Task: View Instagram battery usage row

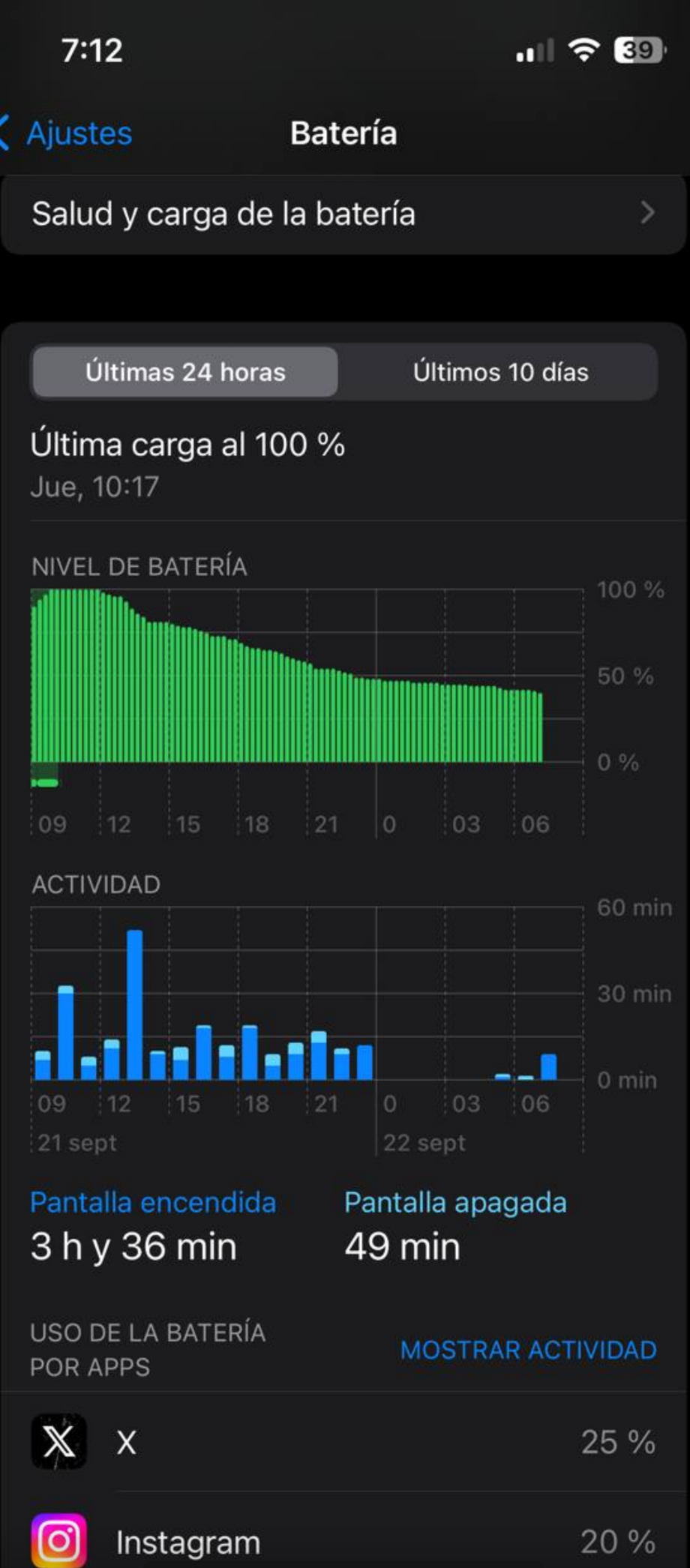Action: (x=343, y=1542)
